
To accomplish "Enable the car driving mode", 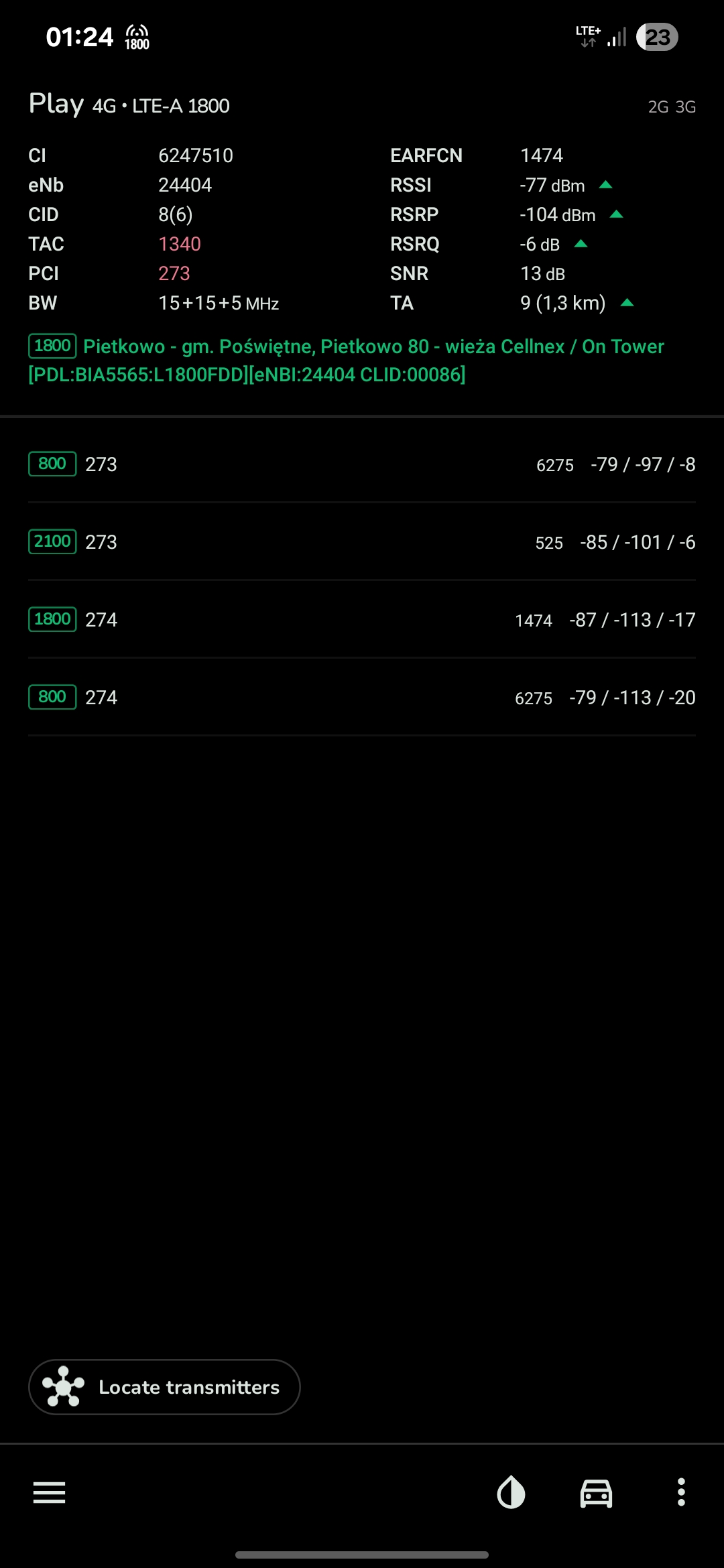I will [x=596, y=1492].
